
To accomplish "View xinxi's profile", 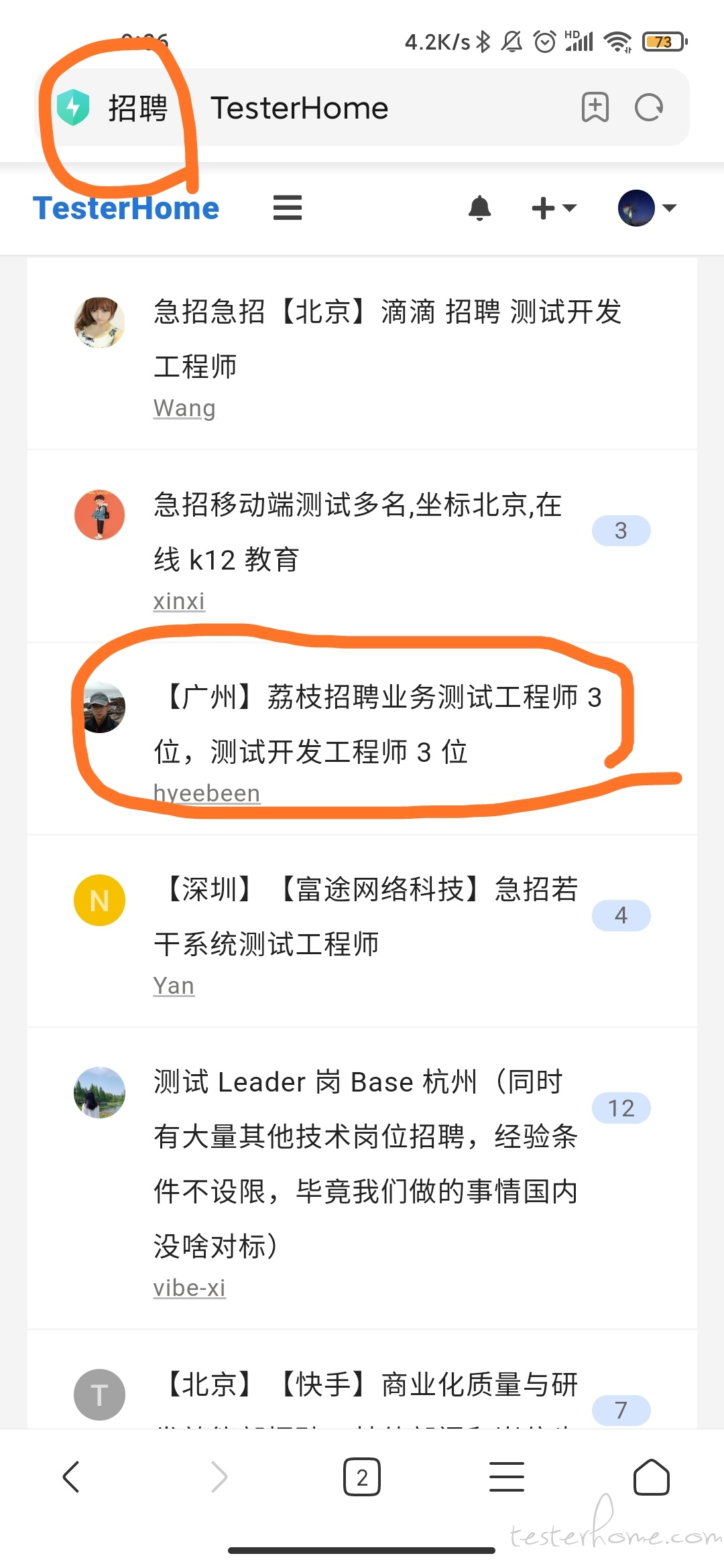I will pos(179,601).
